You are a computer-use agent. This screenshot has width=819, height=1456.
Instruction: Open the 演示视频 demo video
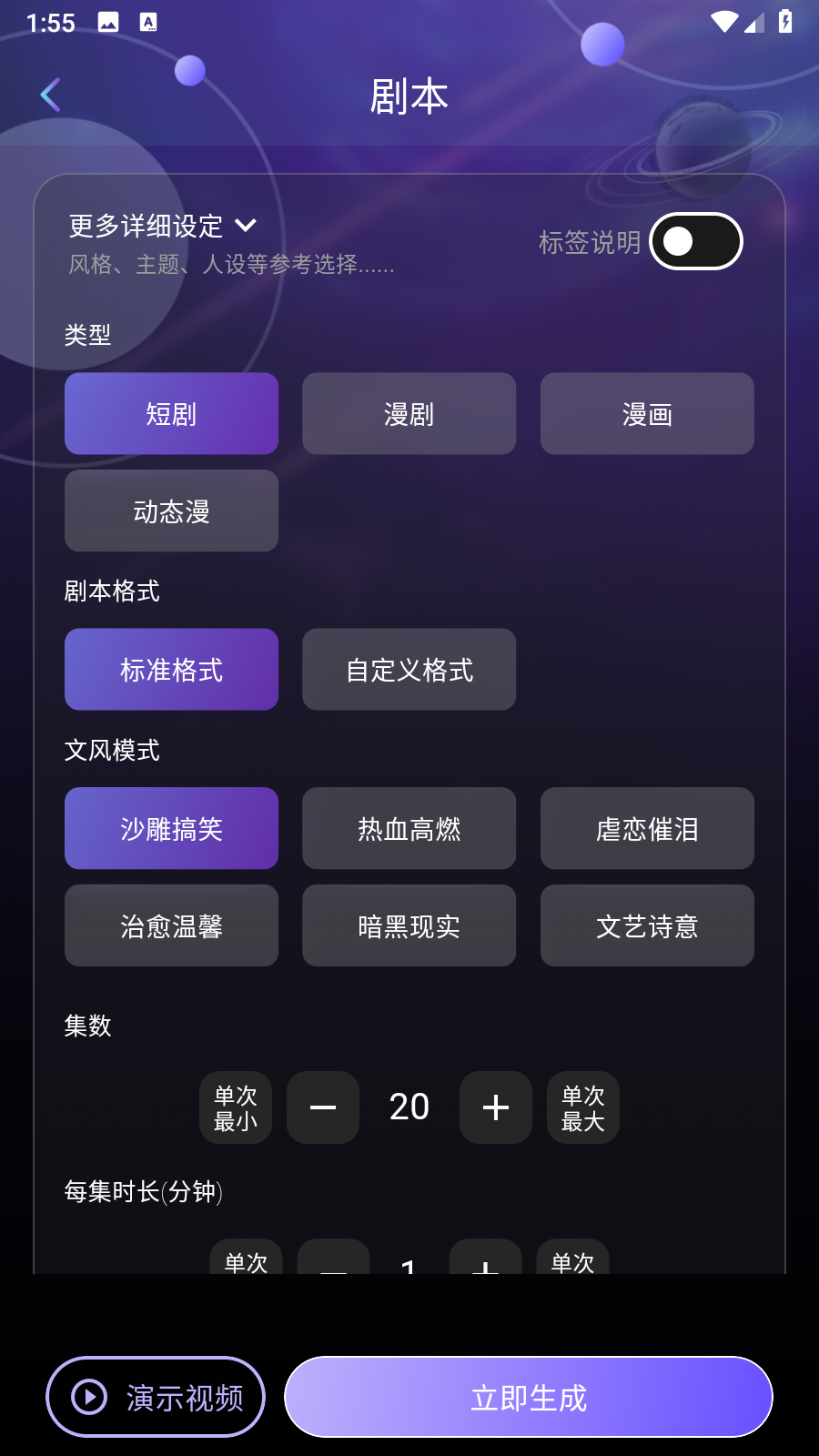[155, 1396]
